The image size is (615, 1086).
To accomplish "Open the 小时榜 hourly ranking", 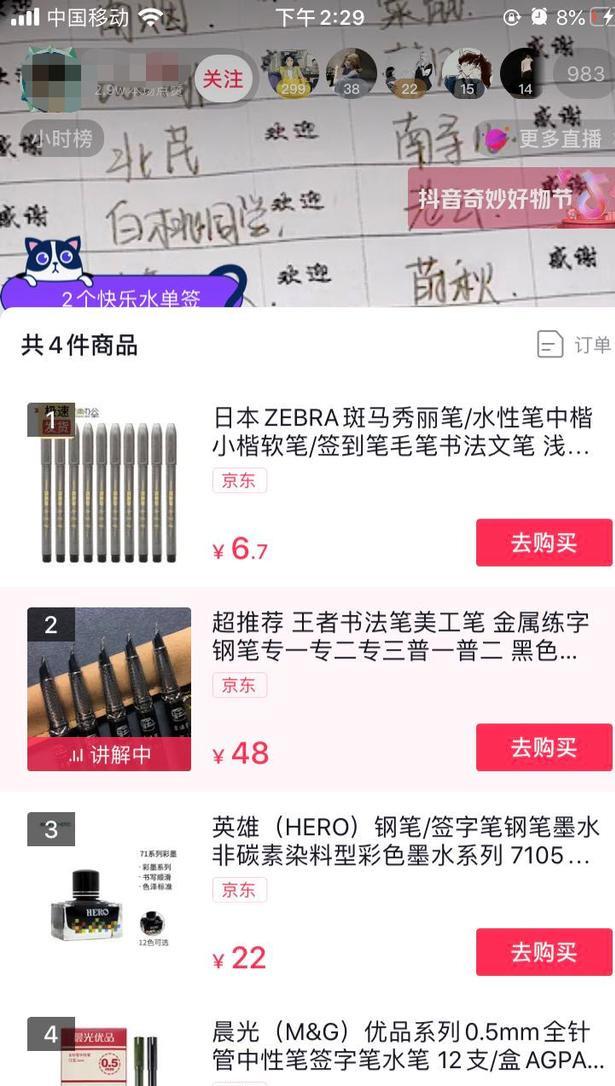I will (x=62, y=138).
